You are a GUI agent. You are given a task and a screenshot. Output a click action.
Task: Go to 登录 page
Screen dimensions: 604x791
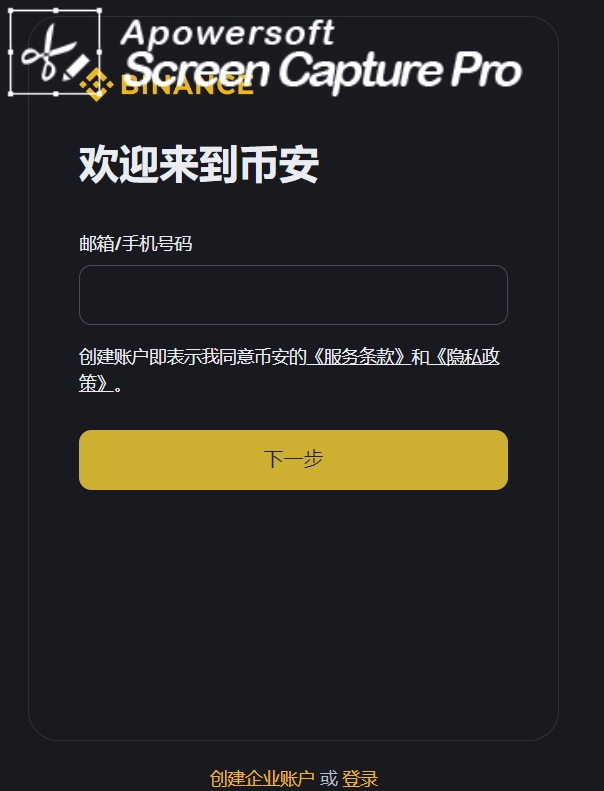360,779
